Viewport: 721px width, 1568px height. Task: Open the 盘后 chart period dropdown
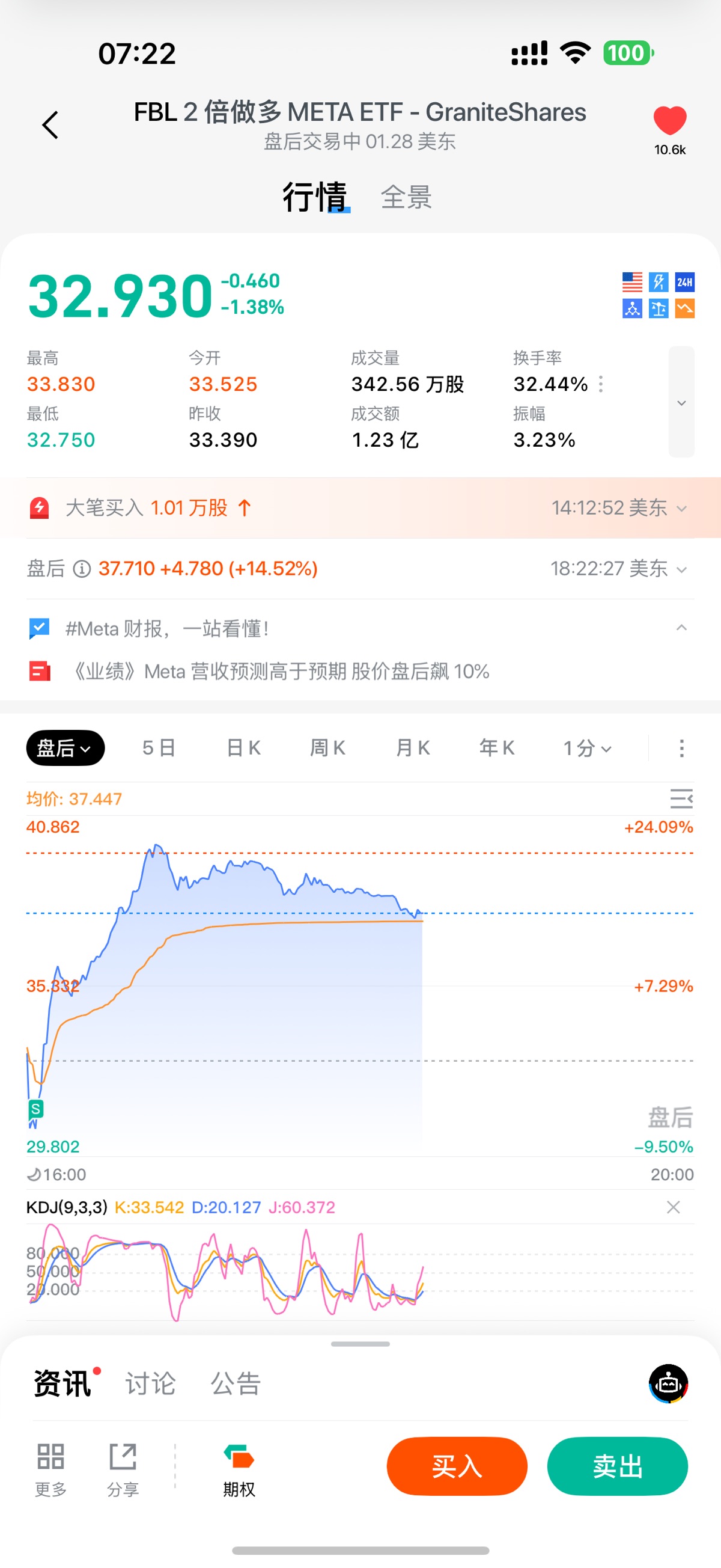[x=65, y=748]
